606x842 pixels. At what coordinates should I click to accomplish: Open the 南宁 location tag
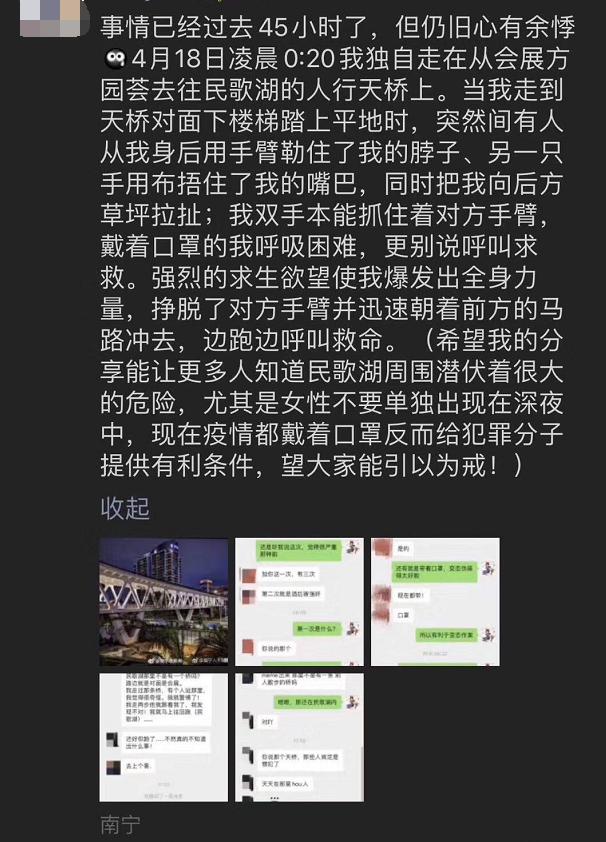[120, 825]
